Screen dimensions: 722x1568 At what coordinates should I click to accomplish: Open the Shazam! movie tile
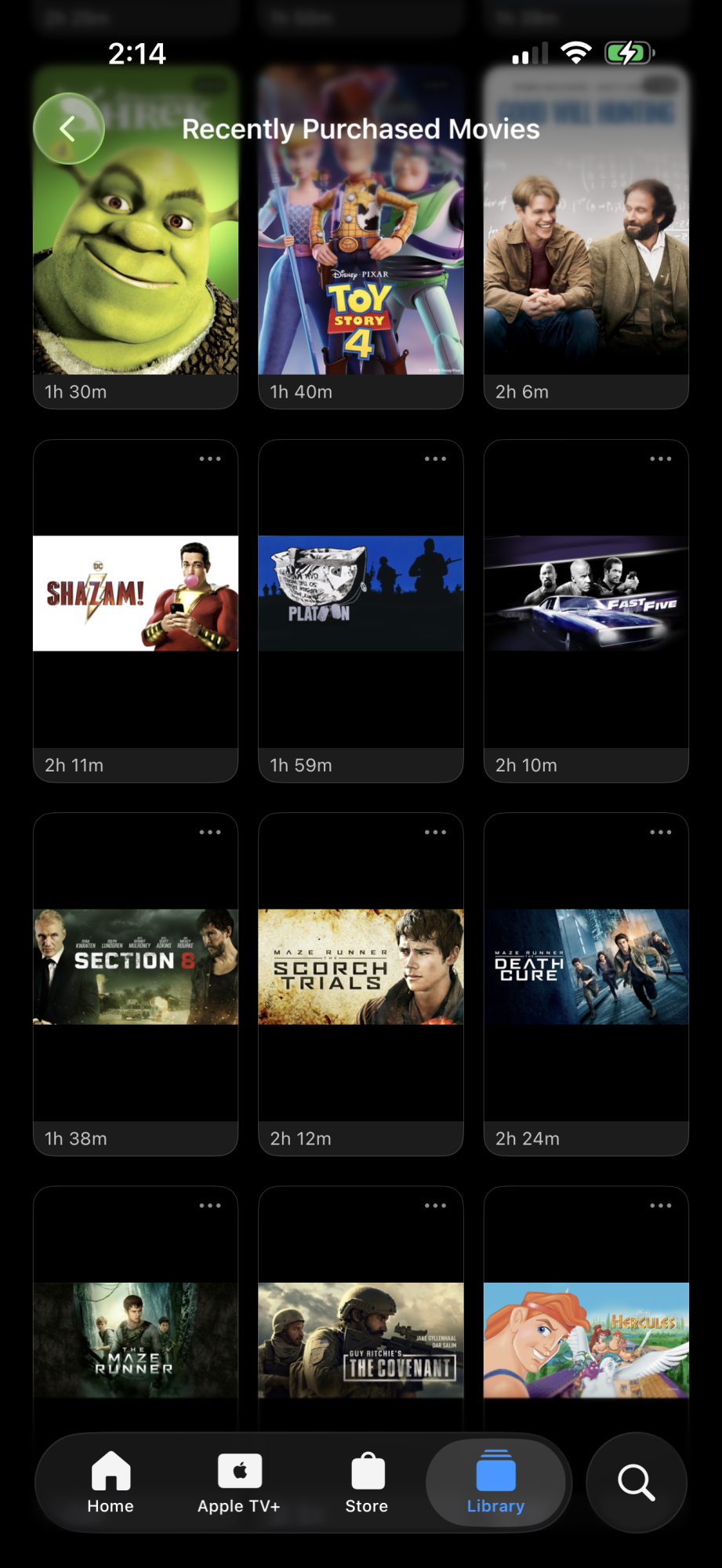(x=136, y=593)
